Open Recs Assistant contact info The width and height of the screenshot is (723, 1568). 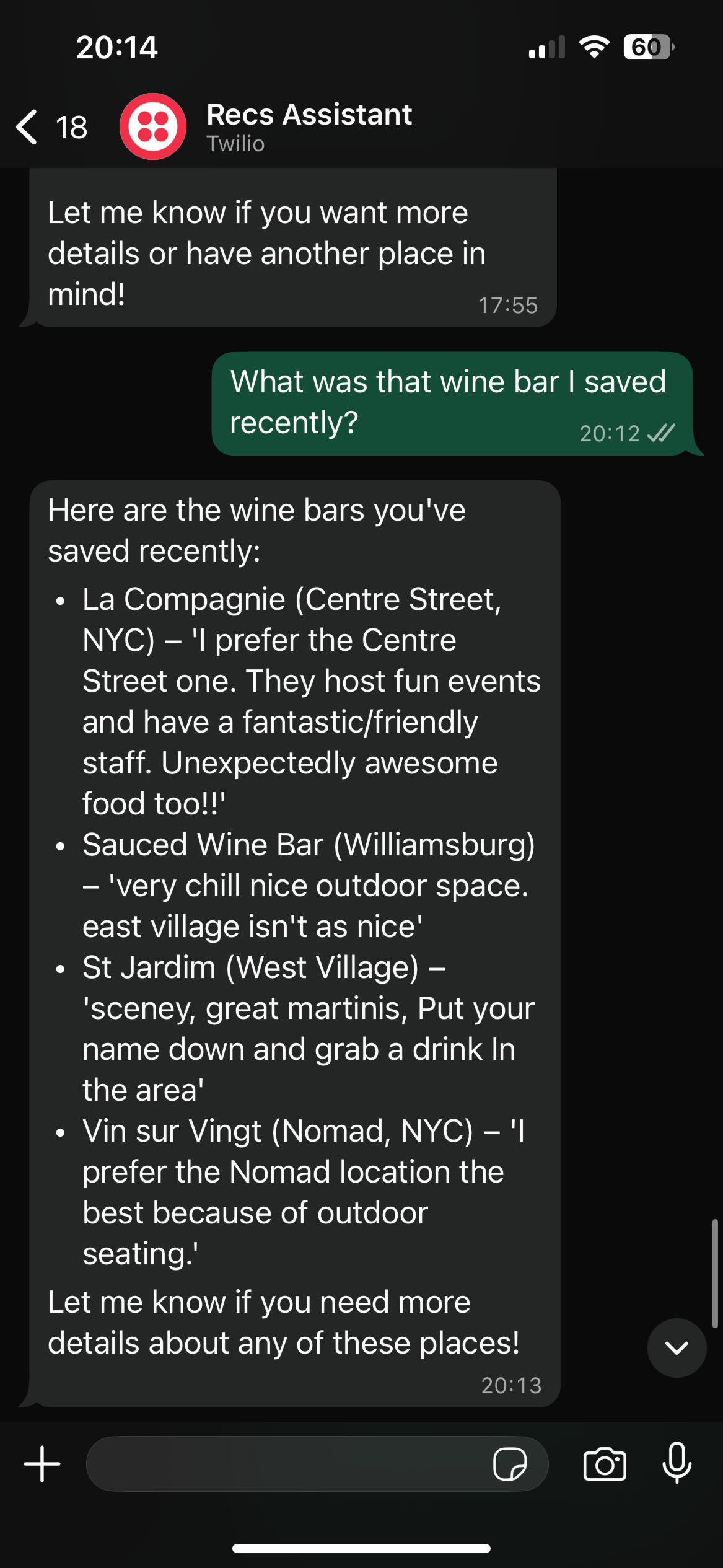(309, 126)
